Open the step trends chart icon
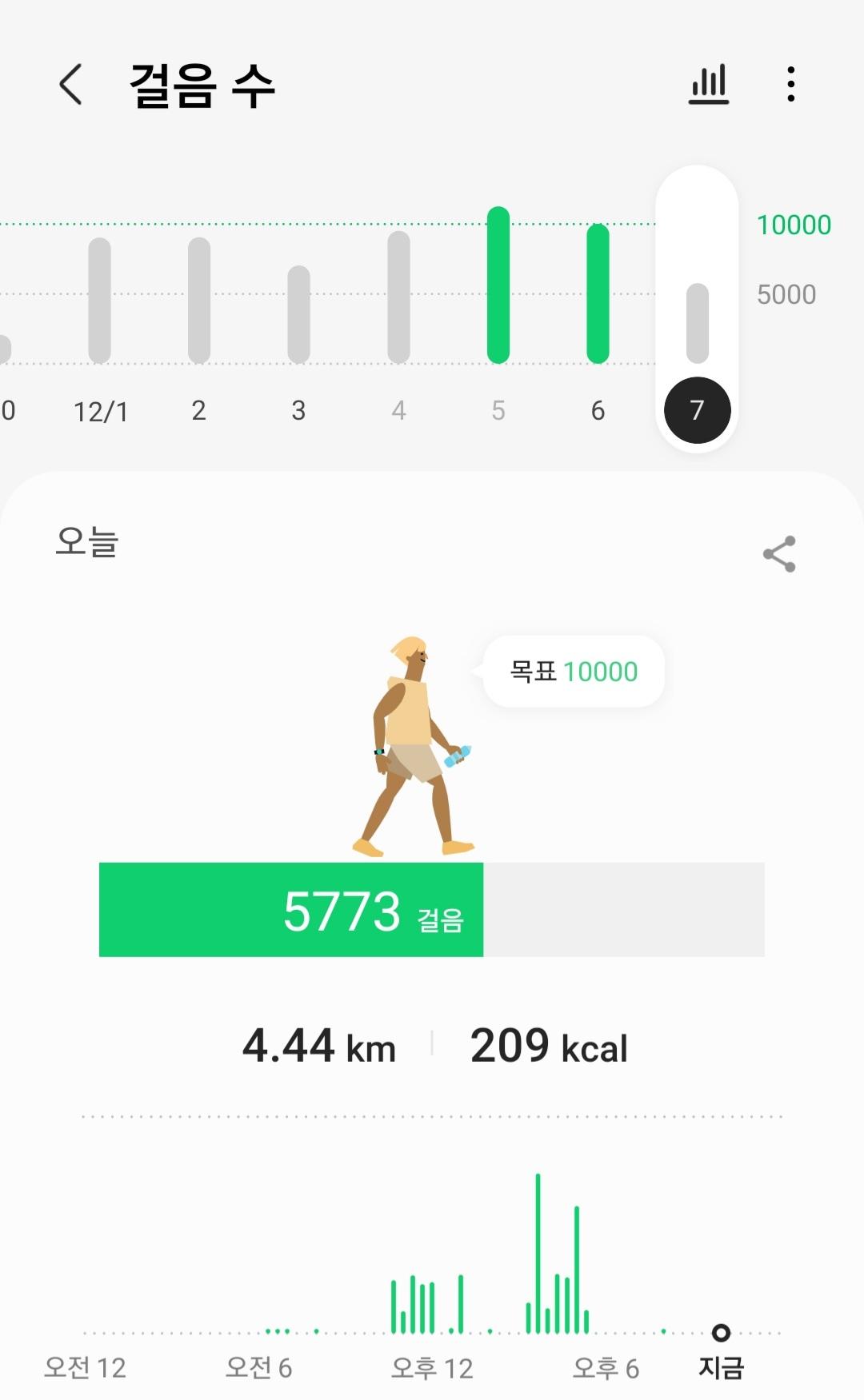Viewport: 864px width, 1400px height. pyautogui.click(x=709, y=85)
